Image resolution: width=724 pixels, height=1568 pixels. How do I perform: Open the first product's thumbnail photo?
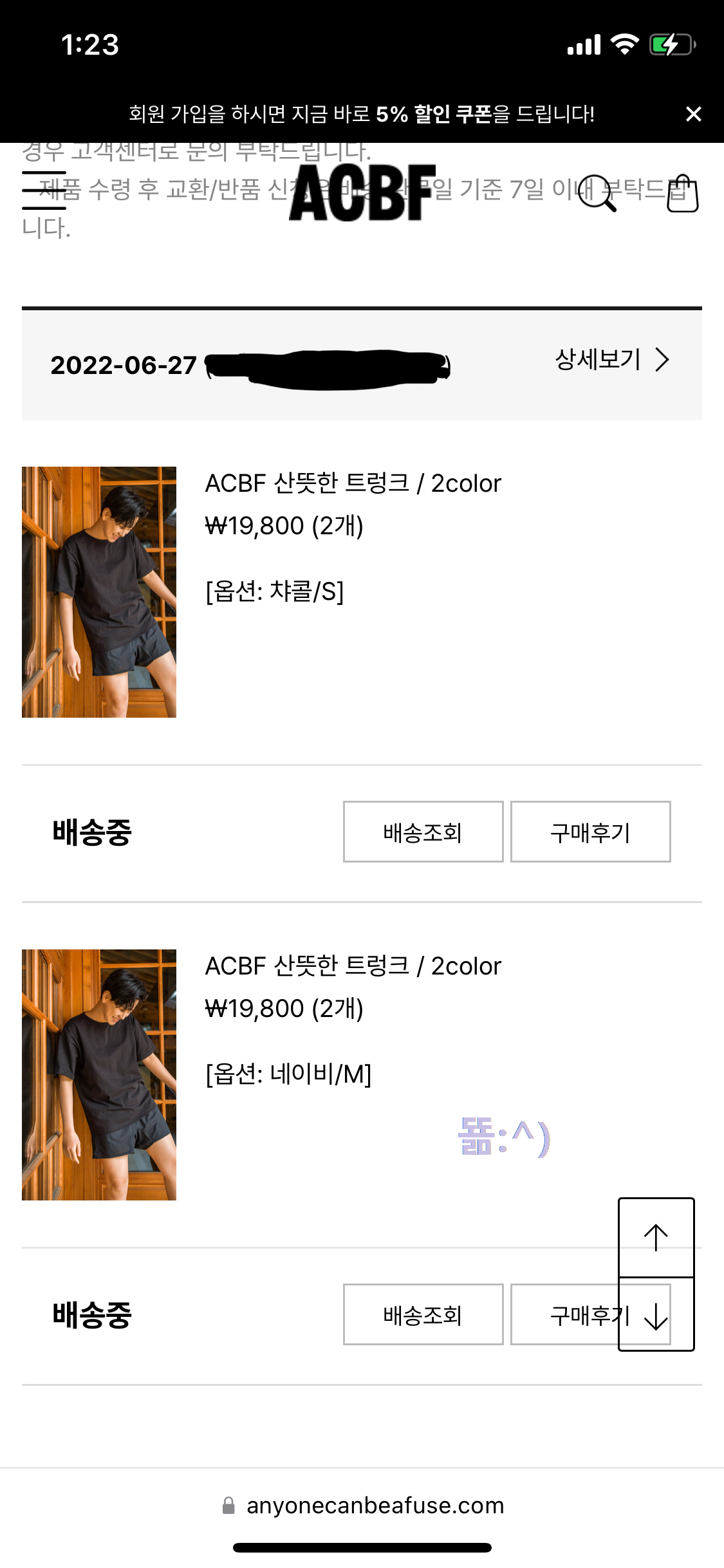(98, 593)
